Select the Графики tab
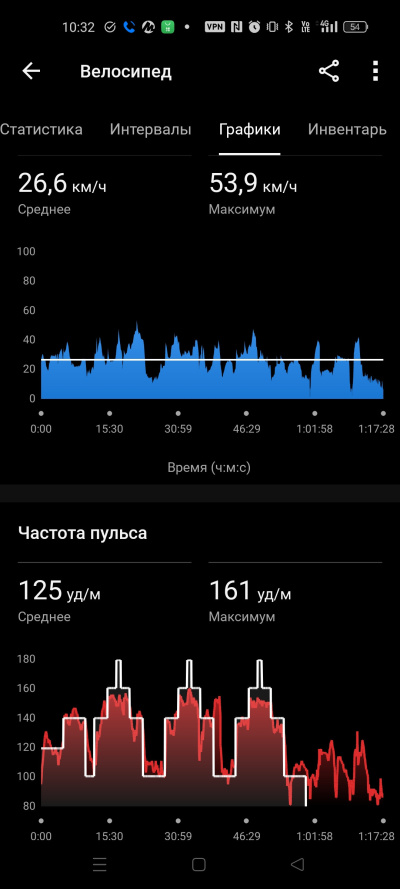 (x=249, y=129)
